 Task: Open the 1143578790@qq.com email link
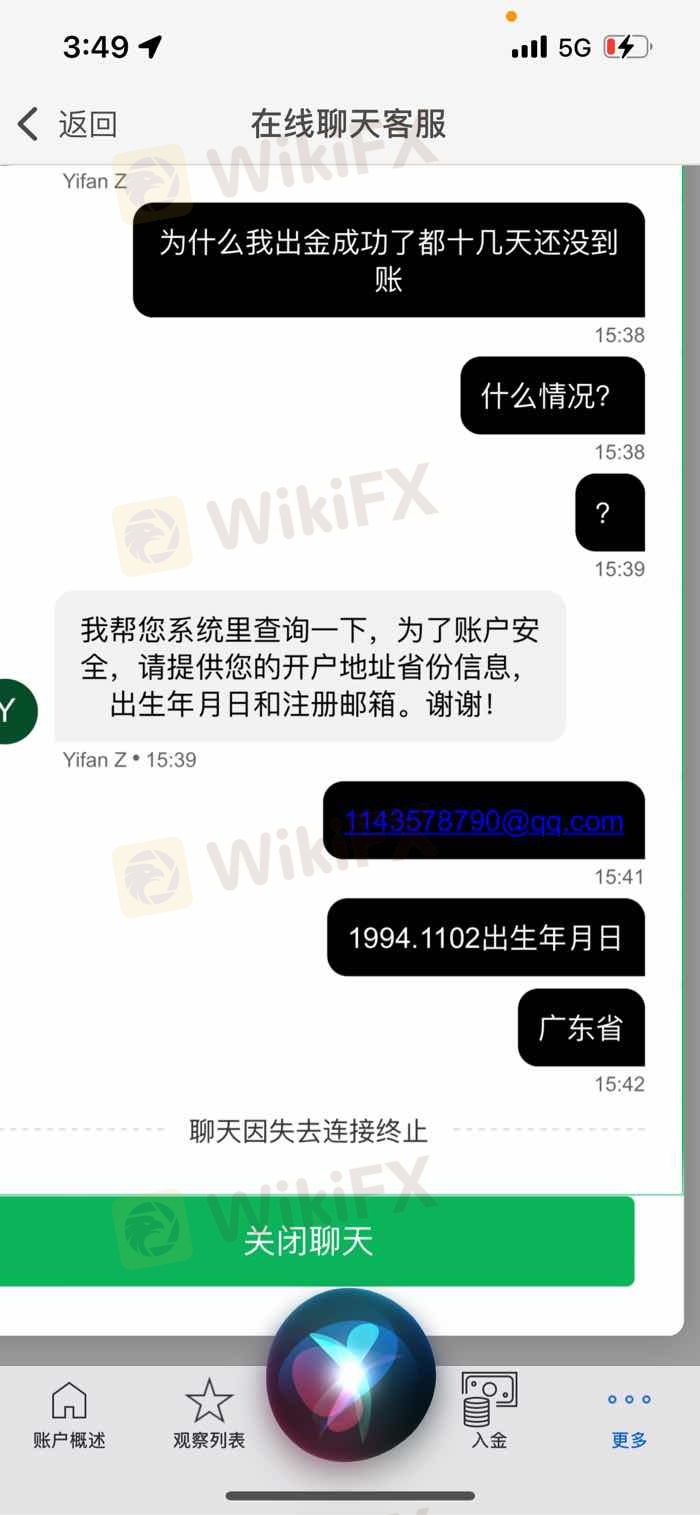coord(484,822)
